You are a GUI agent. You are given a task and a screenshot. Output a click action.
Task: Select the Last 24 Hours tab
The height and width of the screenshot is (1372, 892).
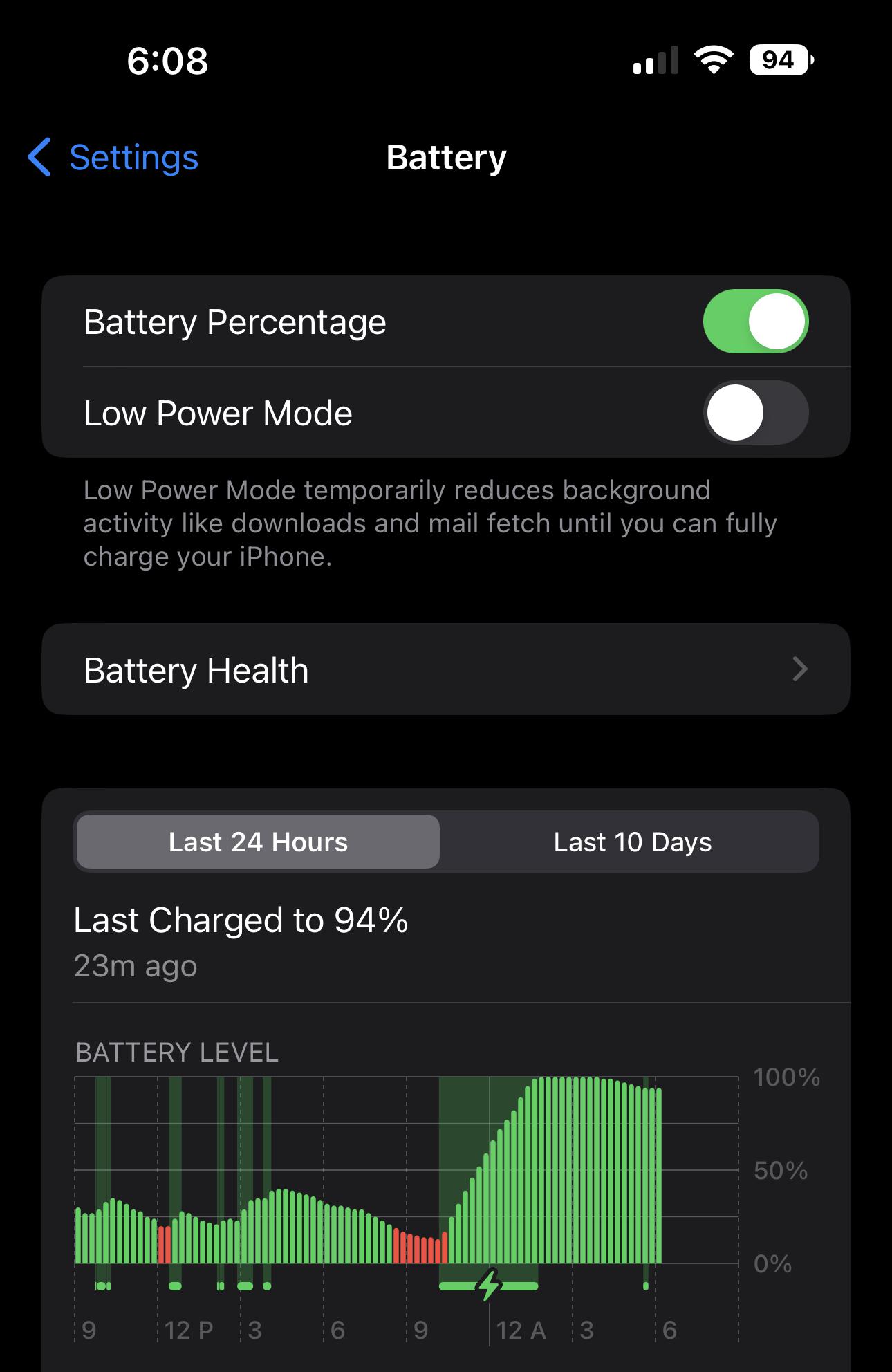[x=257, y=842]
